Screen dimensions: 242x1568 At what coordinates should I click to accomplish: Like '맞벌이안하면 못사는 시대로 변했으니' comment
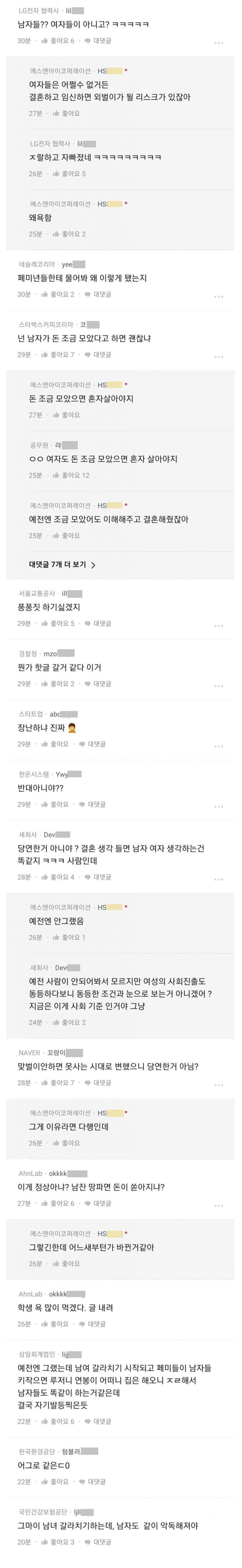(57, 1083)
